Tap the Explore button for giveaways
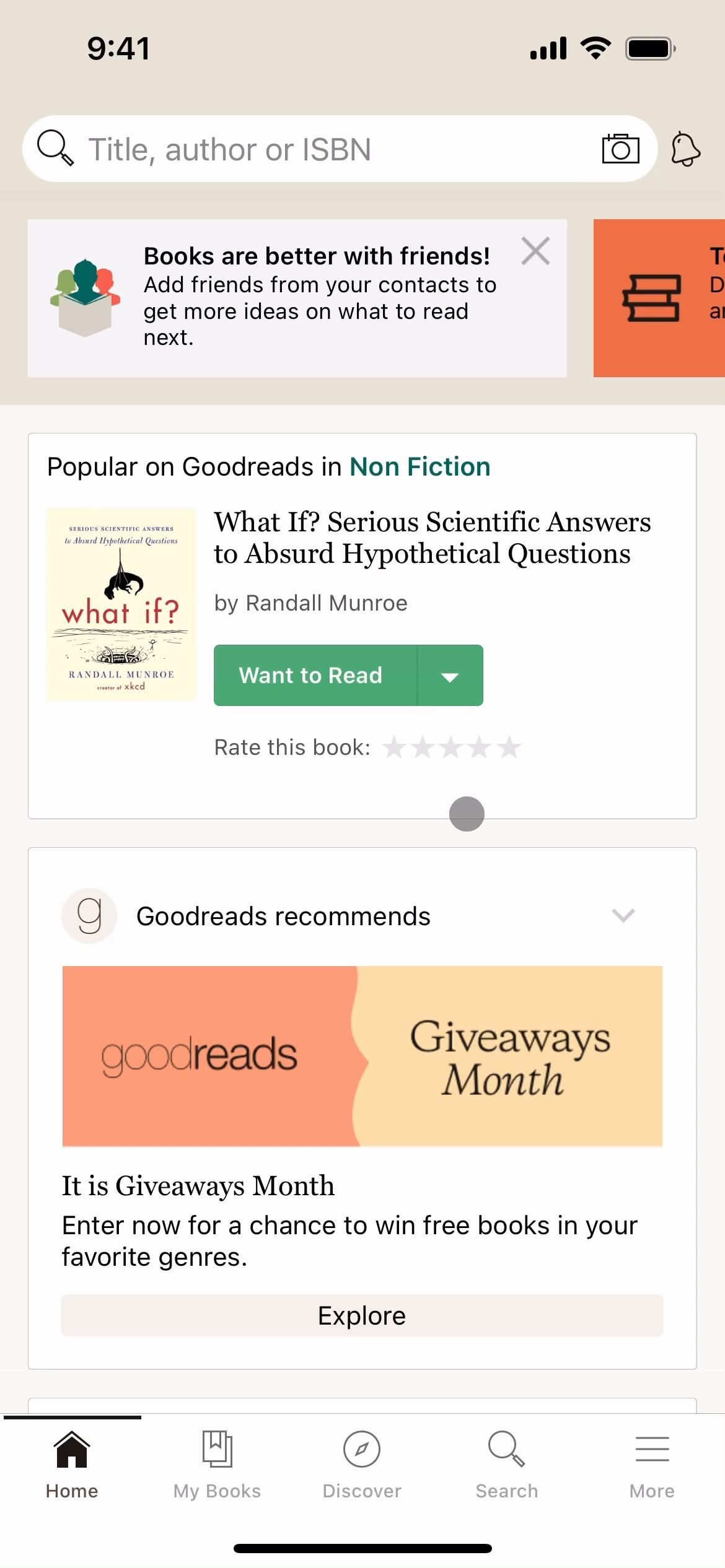Screen dimensions: 725x1568 362,1315
